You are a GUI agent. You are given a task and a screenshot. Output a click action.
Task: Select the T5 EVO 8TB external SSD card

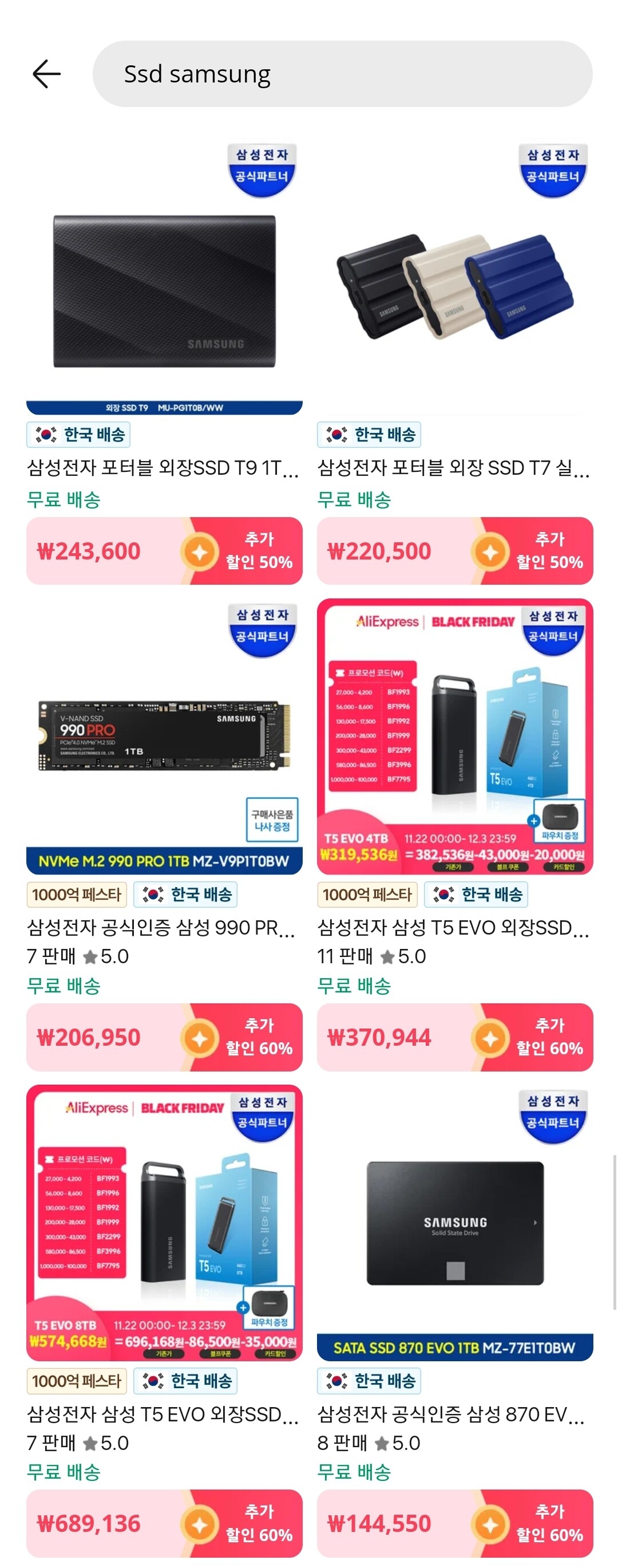point(164,1222)
